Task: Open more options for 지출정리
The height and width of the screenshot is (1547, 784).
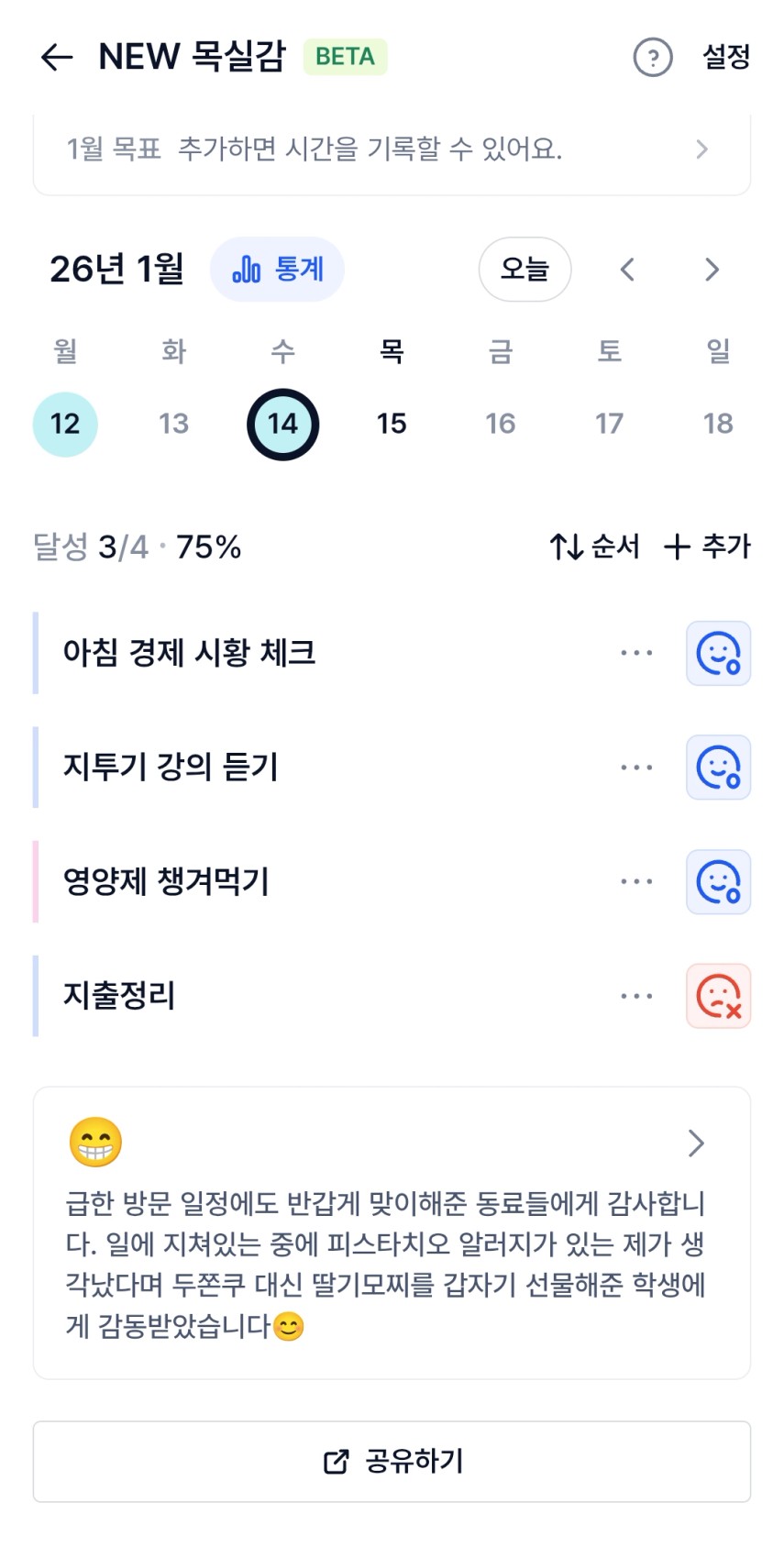Action: click(x=636, y=996)
